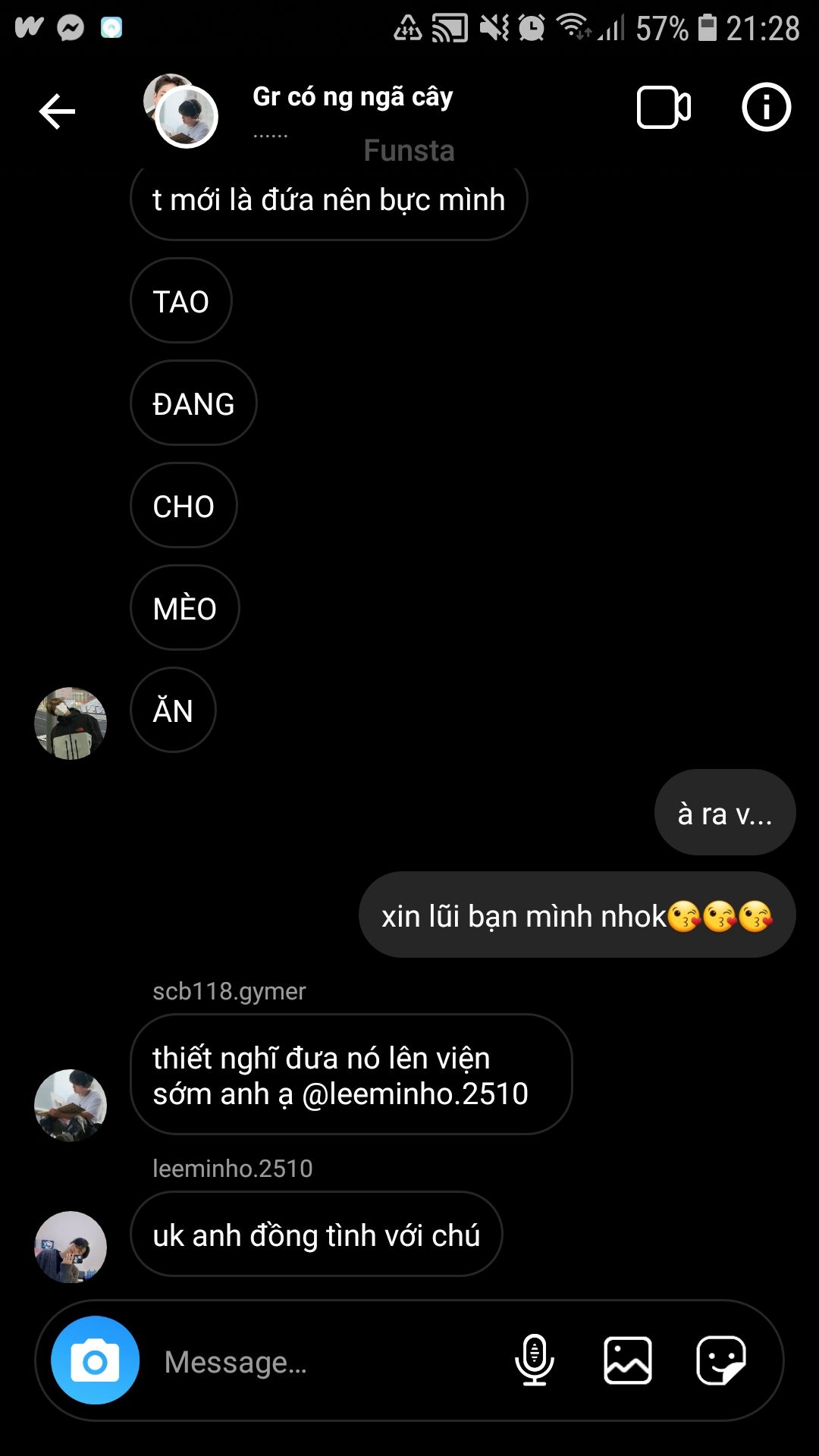Start a video call with the group
This screenshot has height=1456, width=819.
coord(664,108)
